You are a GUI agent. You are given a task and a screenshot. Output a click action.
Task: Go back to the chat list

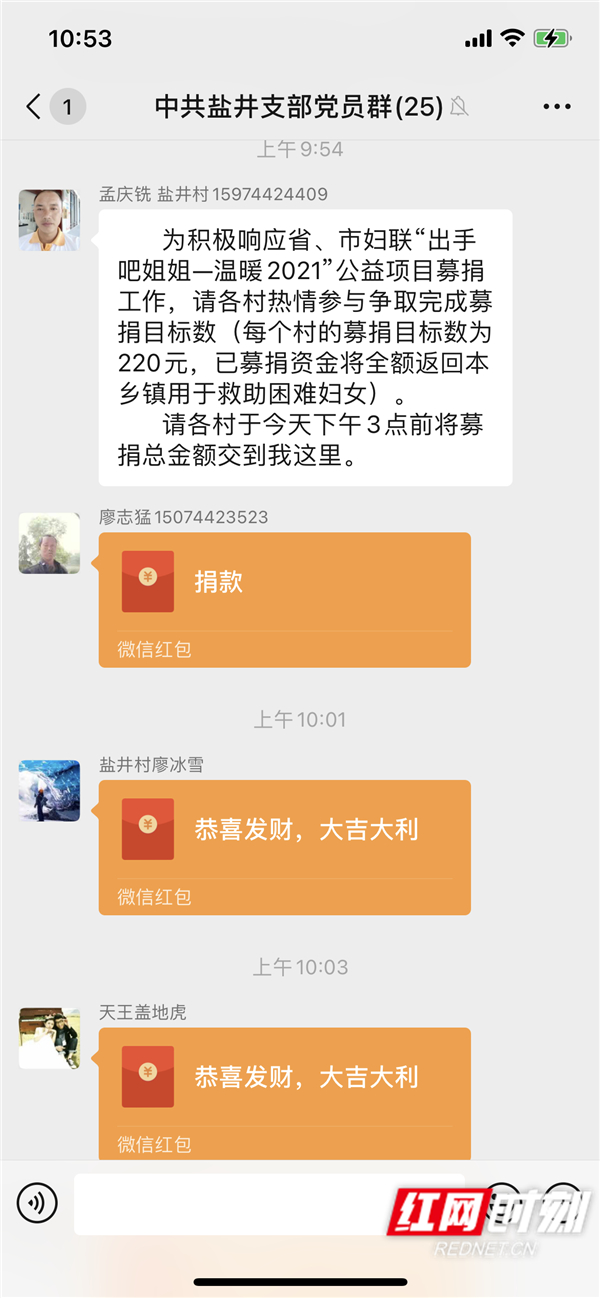click(x=35, y=107)
